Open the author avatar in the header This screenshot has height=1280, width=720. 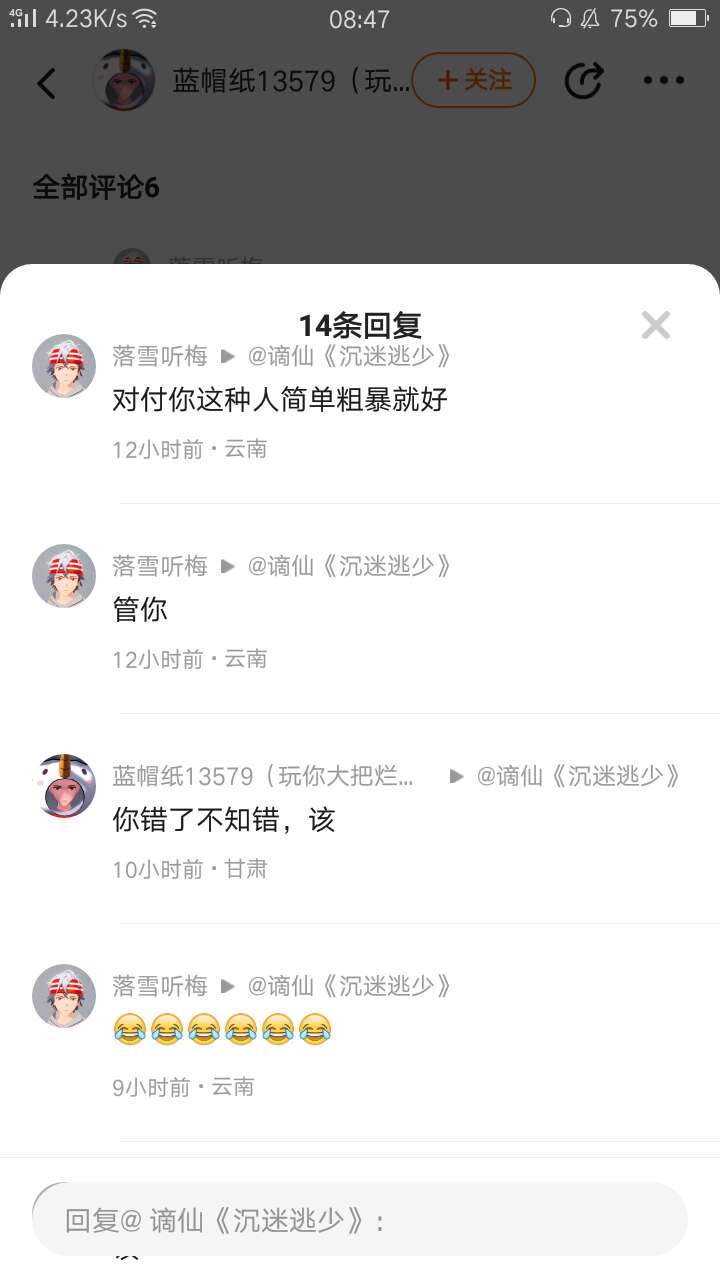[x=124, y=81]
